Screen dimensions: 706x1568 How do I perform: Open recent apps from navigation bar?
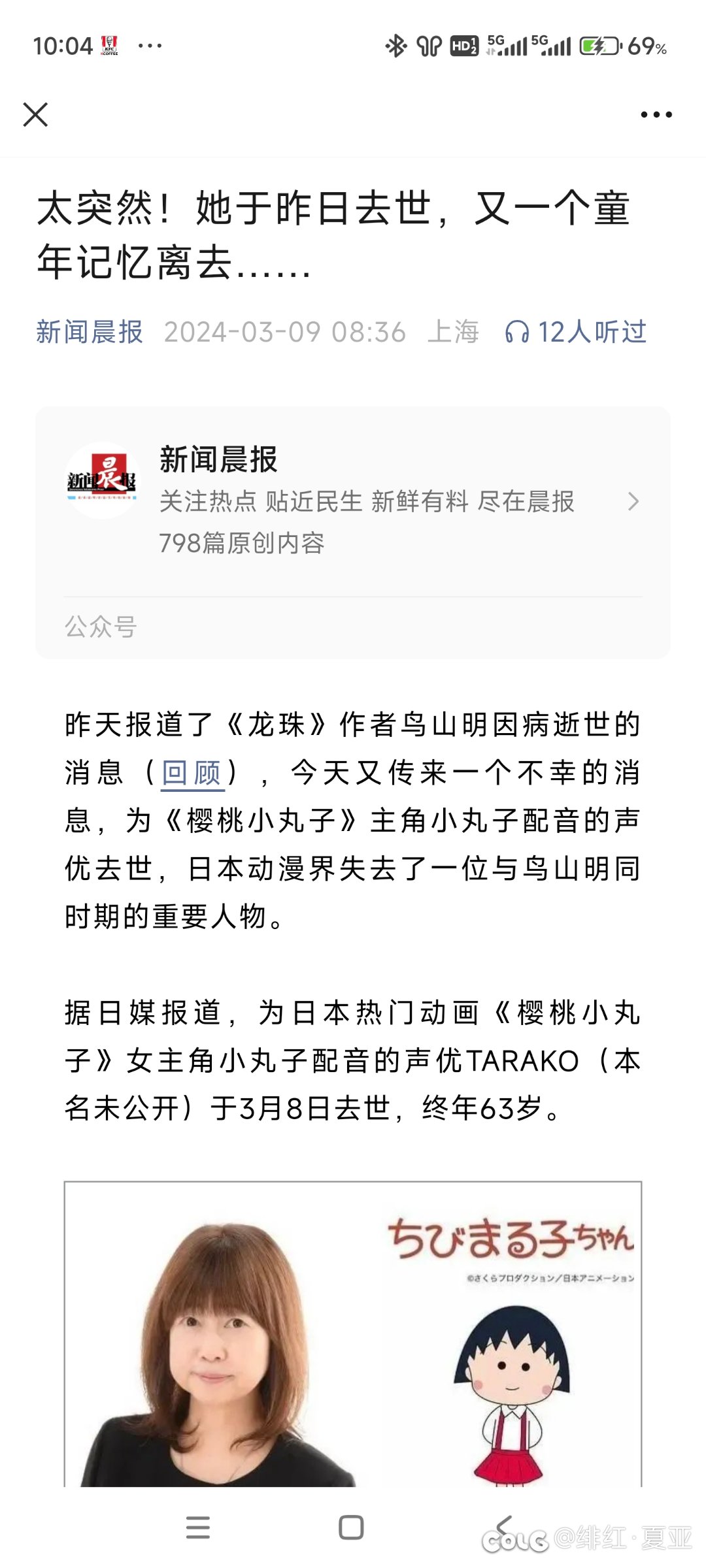pyautogui.click(x=198, y=1527)
